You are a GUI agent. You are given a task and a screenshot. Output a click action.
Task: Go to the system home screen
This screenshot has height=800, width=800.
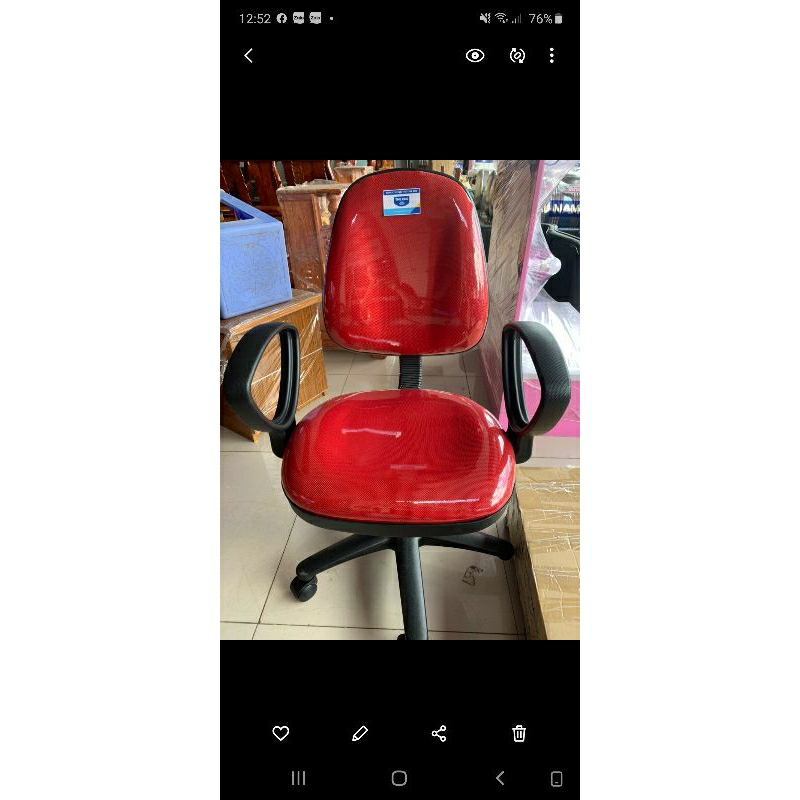399,778
